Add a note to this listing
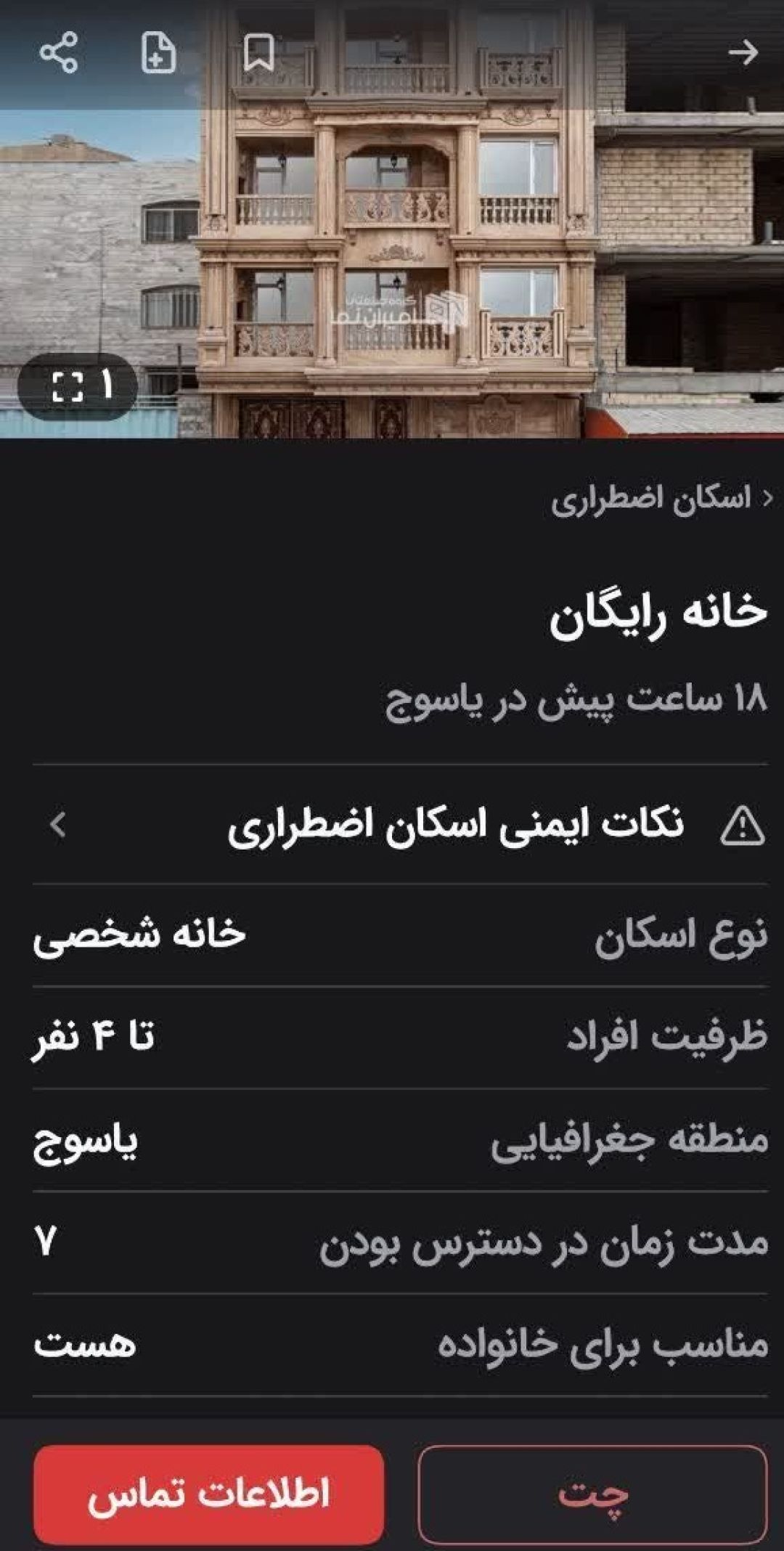Viewport: 784px width, 1551px height. (158, 53)
